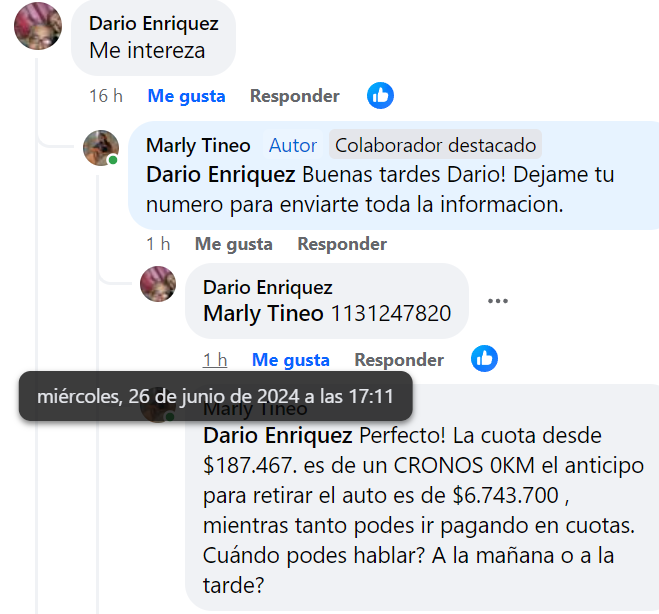Open Marly Tineo's profile name
659x614 pixels.
coord(199,145)
